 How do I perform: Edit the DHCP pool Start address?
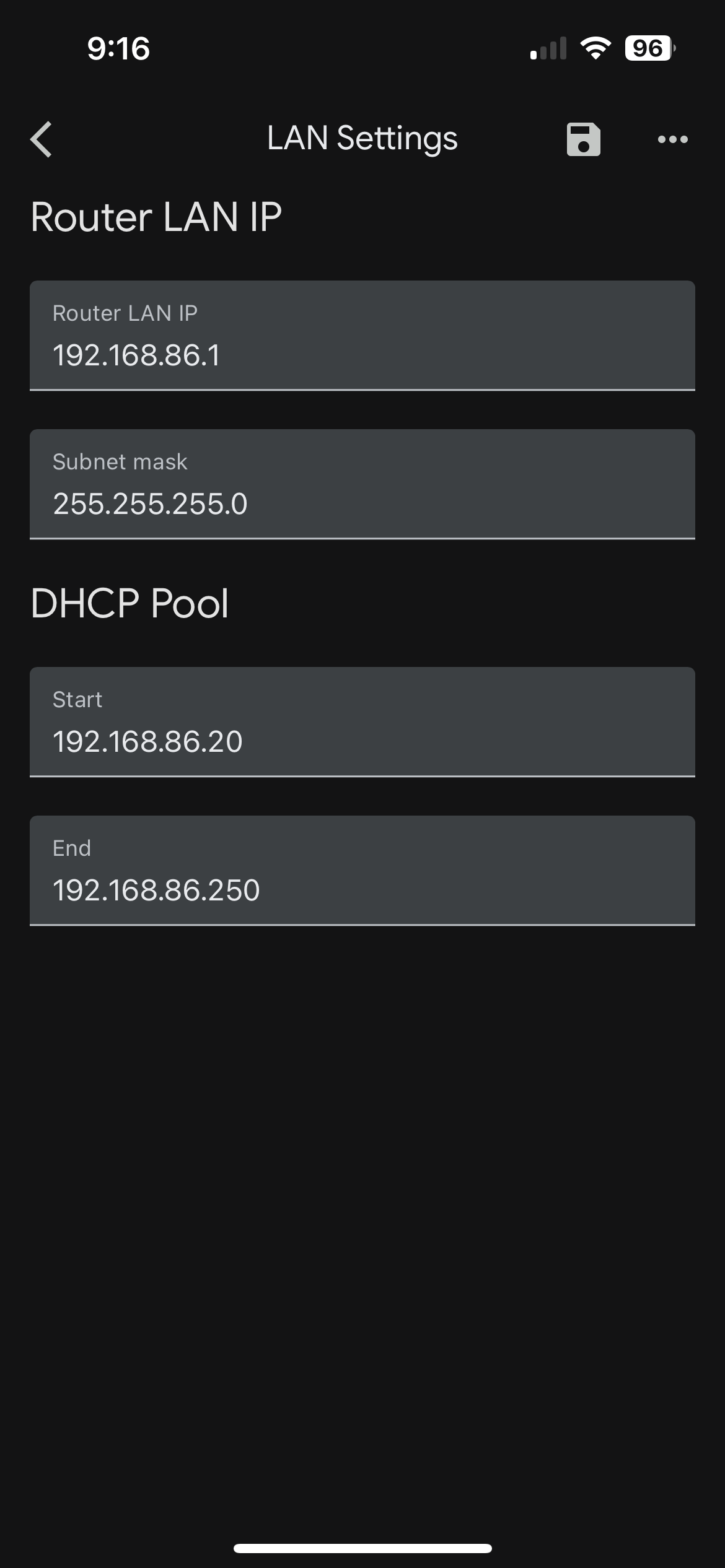click(x=362, y=723)
